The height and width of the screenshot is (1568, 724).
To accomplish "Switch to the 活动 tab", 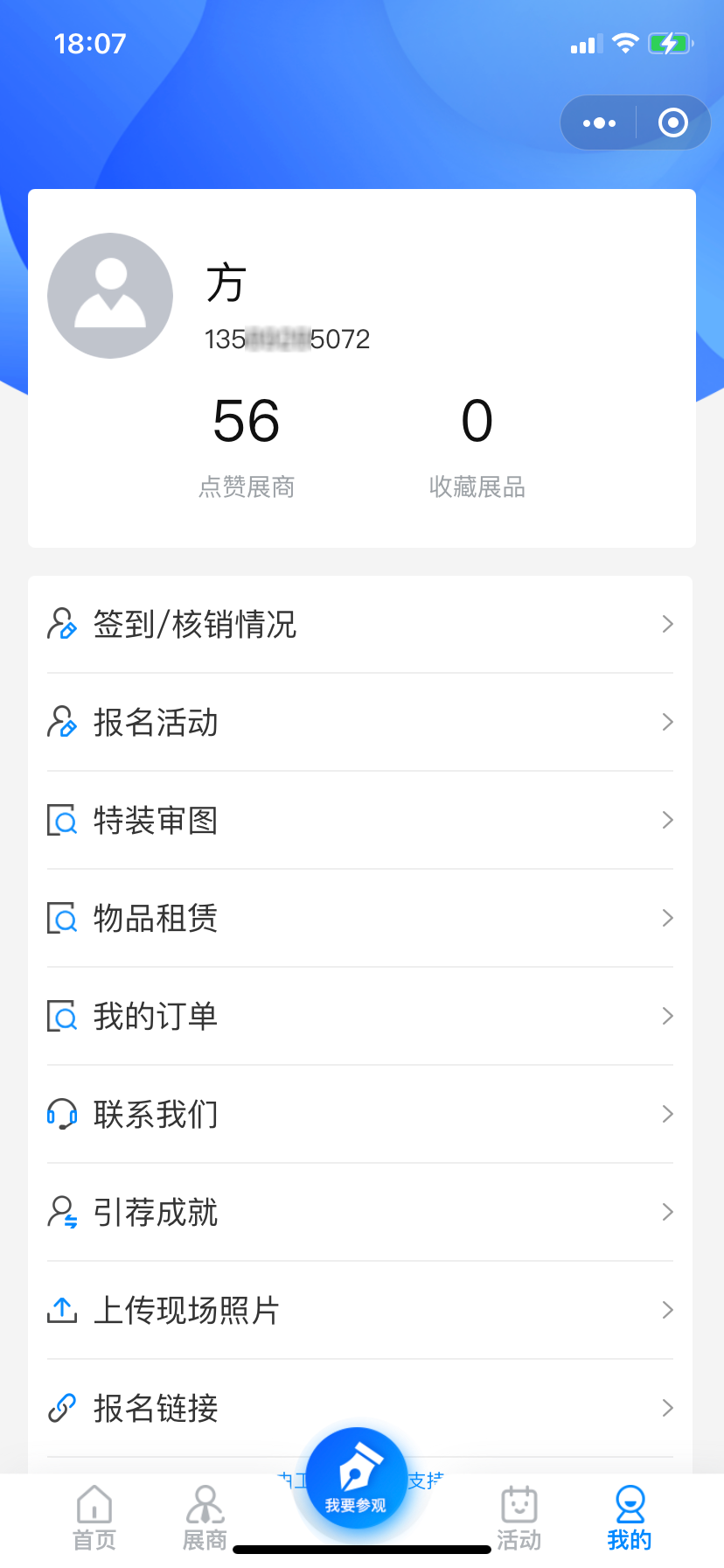I will coord(519,1518).
